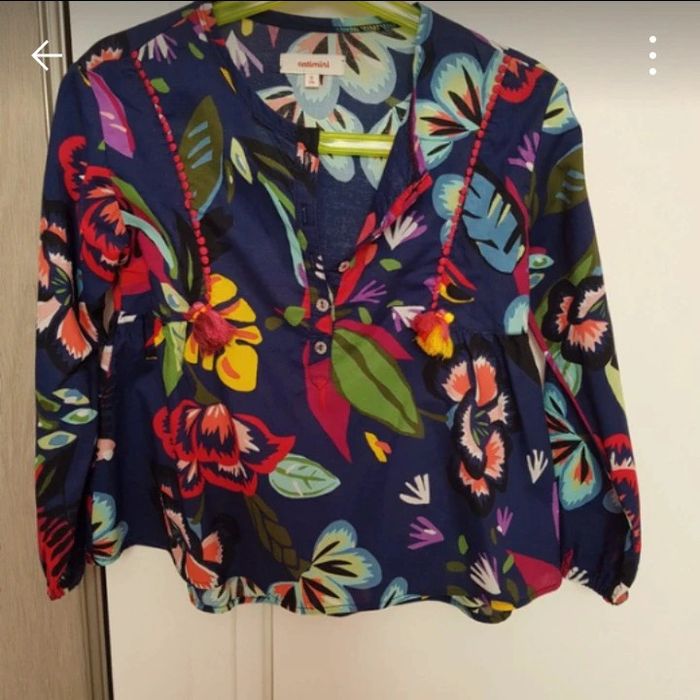This screenshot has width=700, height=700.
Task: Open the three-dot overflow menu
Action: (652, 56)
